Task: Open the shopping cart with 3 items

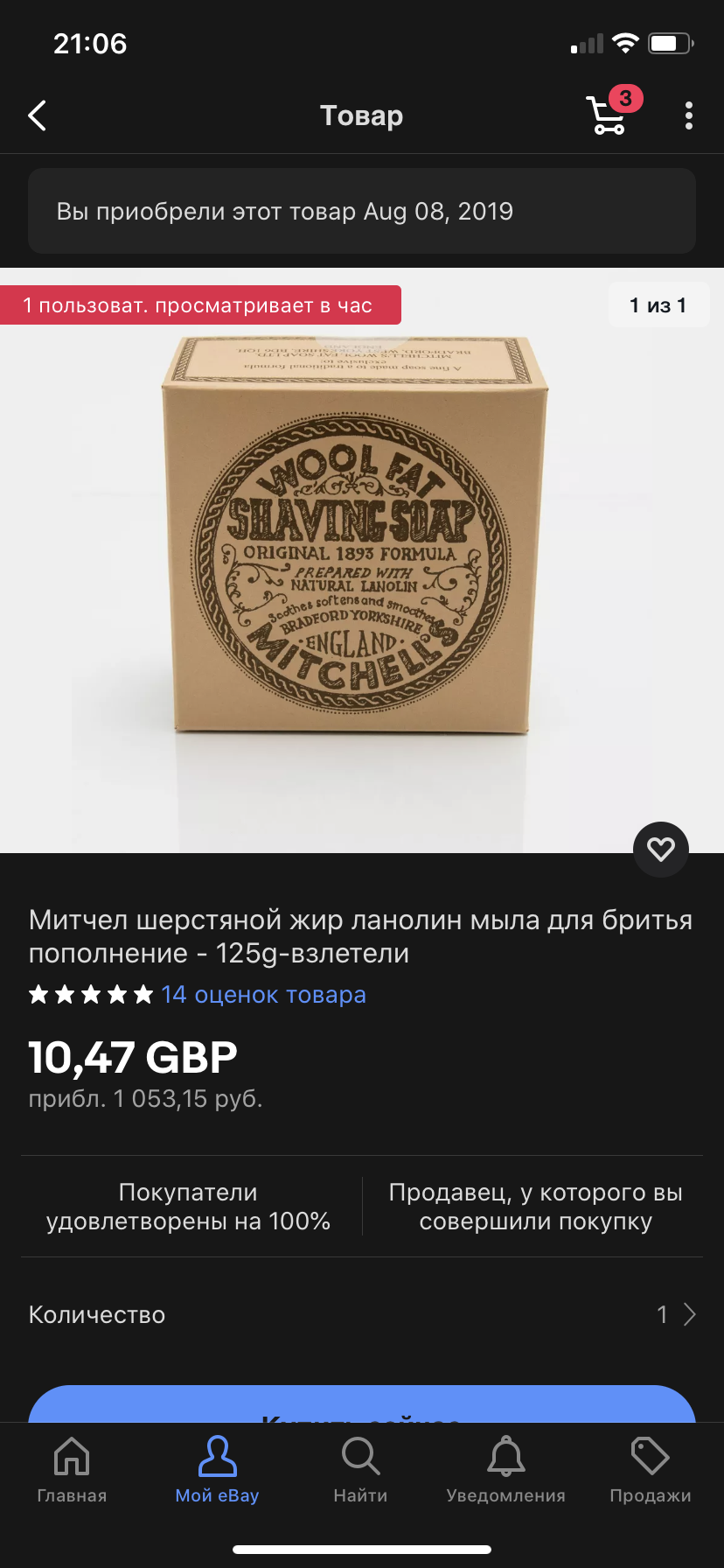Action: (x=608, y=115)
